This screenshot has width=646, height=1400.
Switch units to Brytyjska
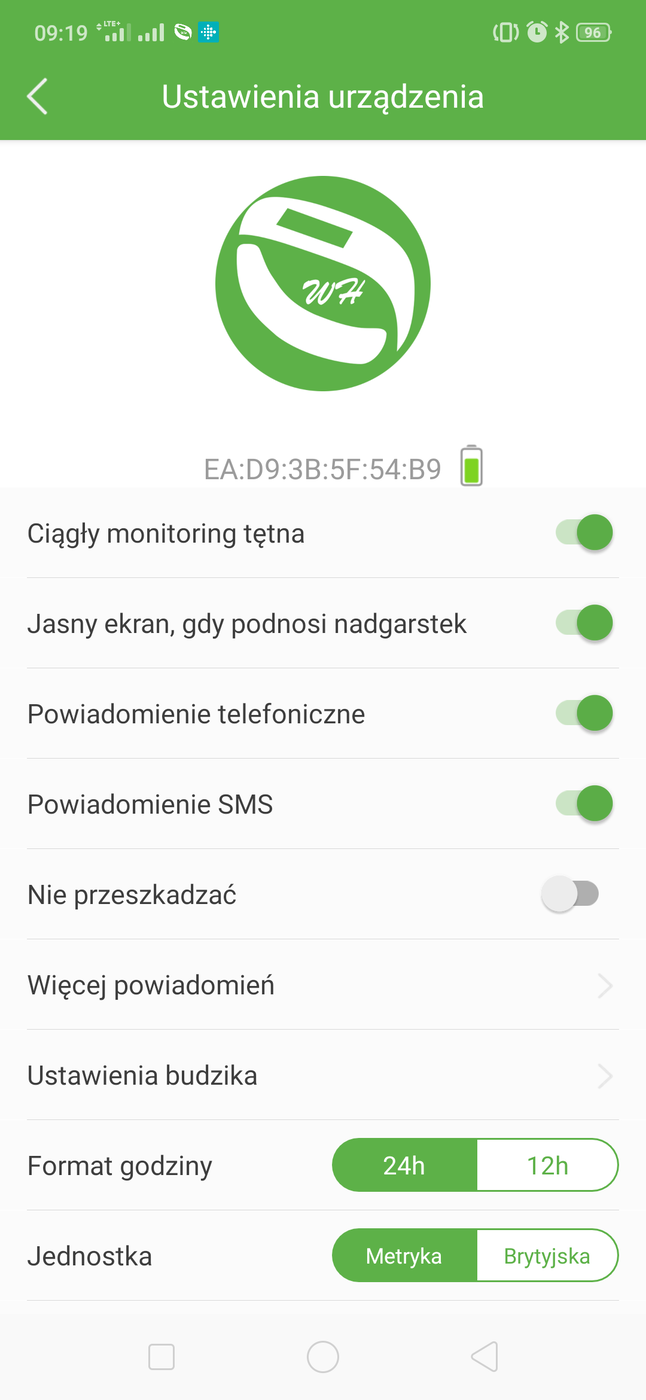click(547, 1256)
